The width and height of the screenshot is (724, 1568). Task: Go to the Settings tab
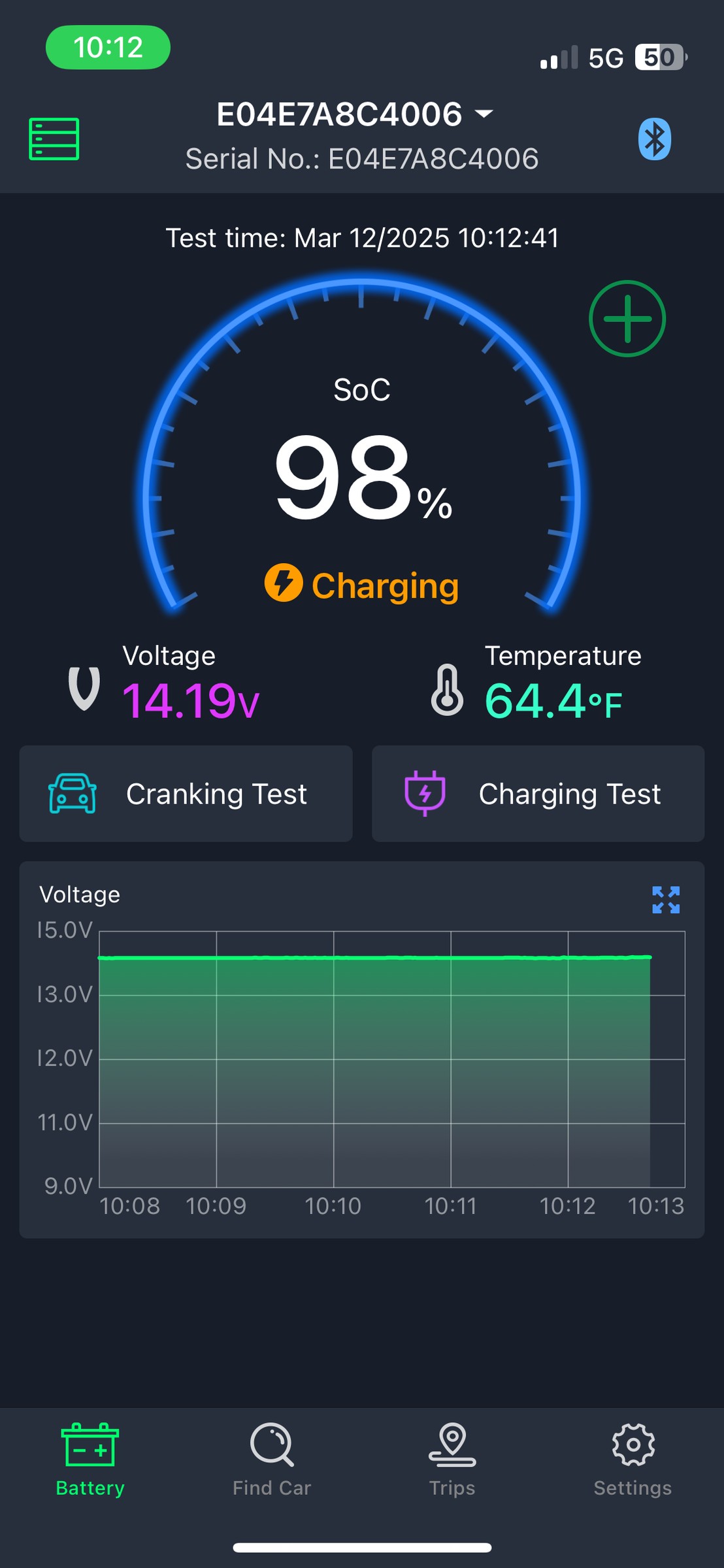tap(633, 1460)
